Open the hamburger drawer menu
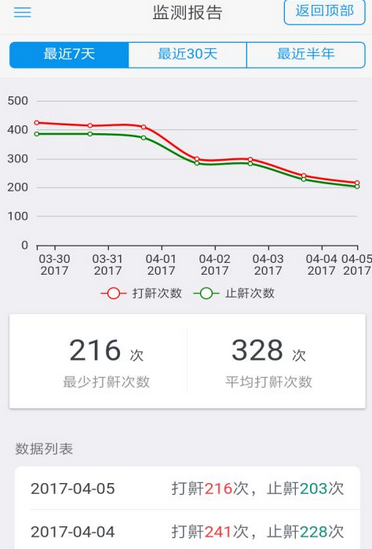 coord(22,12)
